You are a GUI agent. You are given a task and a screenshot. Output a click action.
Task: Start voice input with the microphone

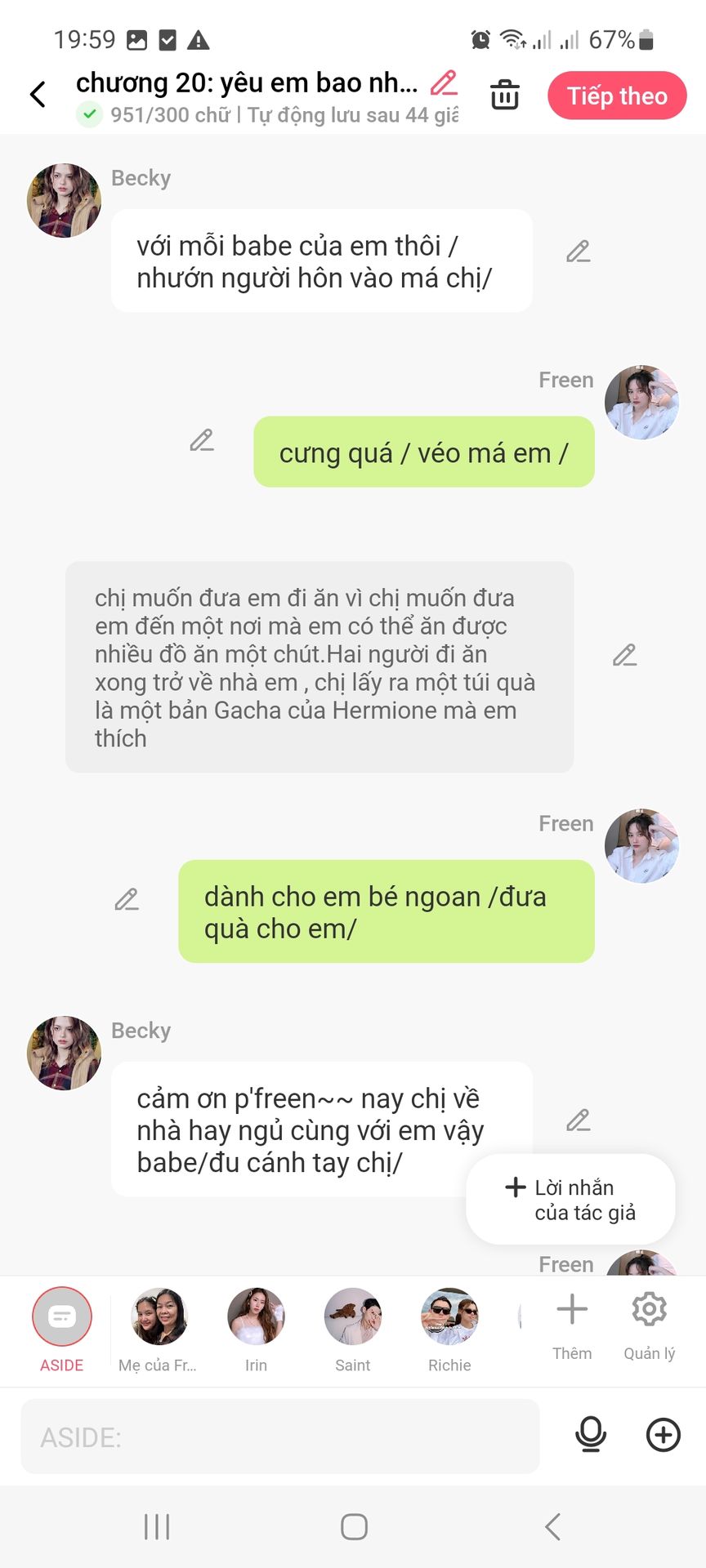591,1435
